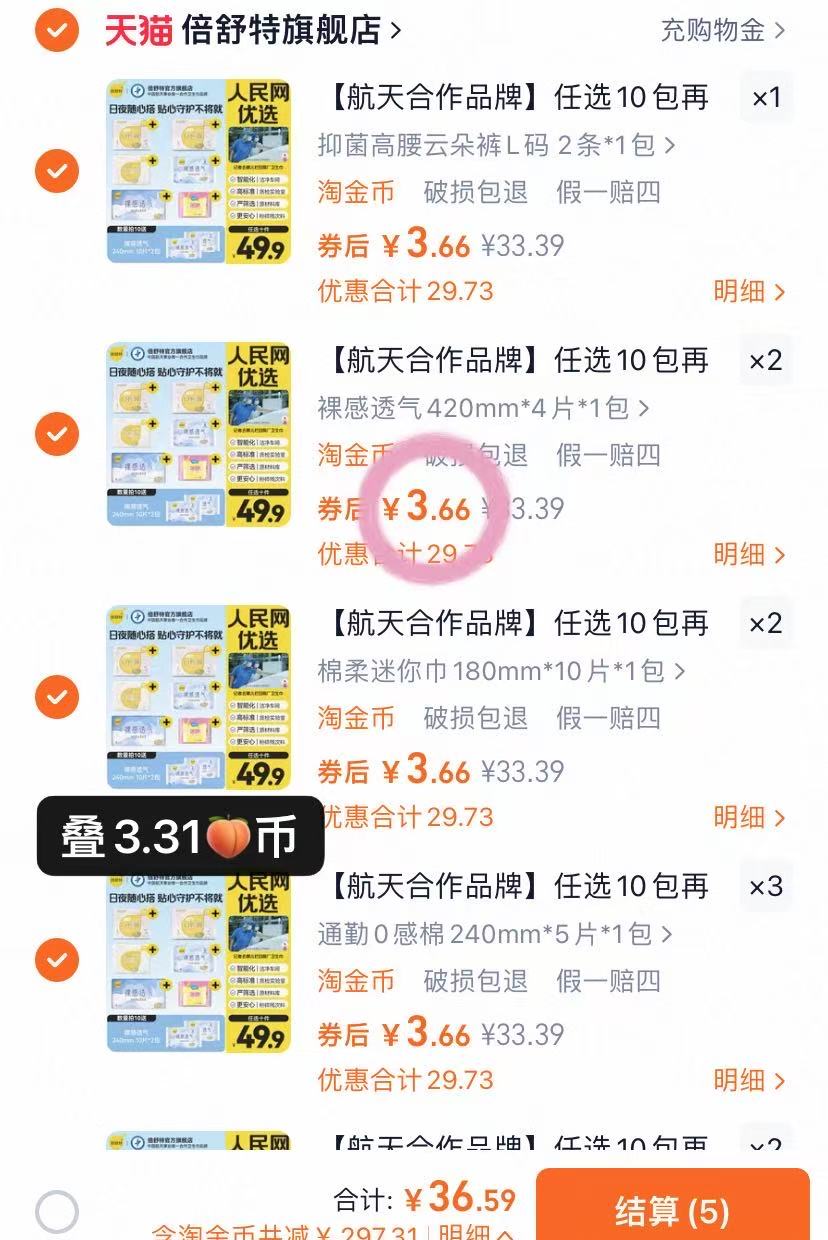Tap the 结算 (5) checkout button
Viewport: 828px width, 1240px height.
click(674, 1209)
